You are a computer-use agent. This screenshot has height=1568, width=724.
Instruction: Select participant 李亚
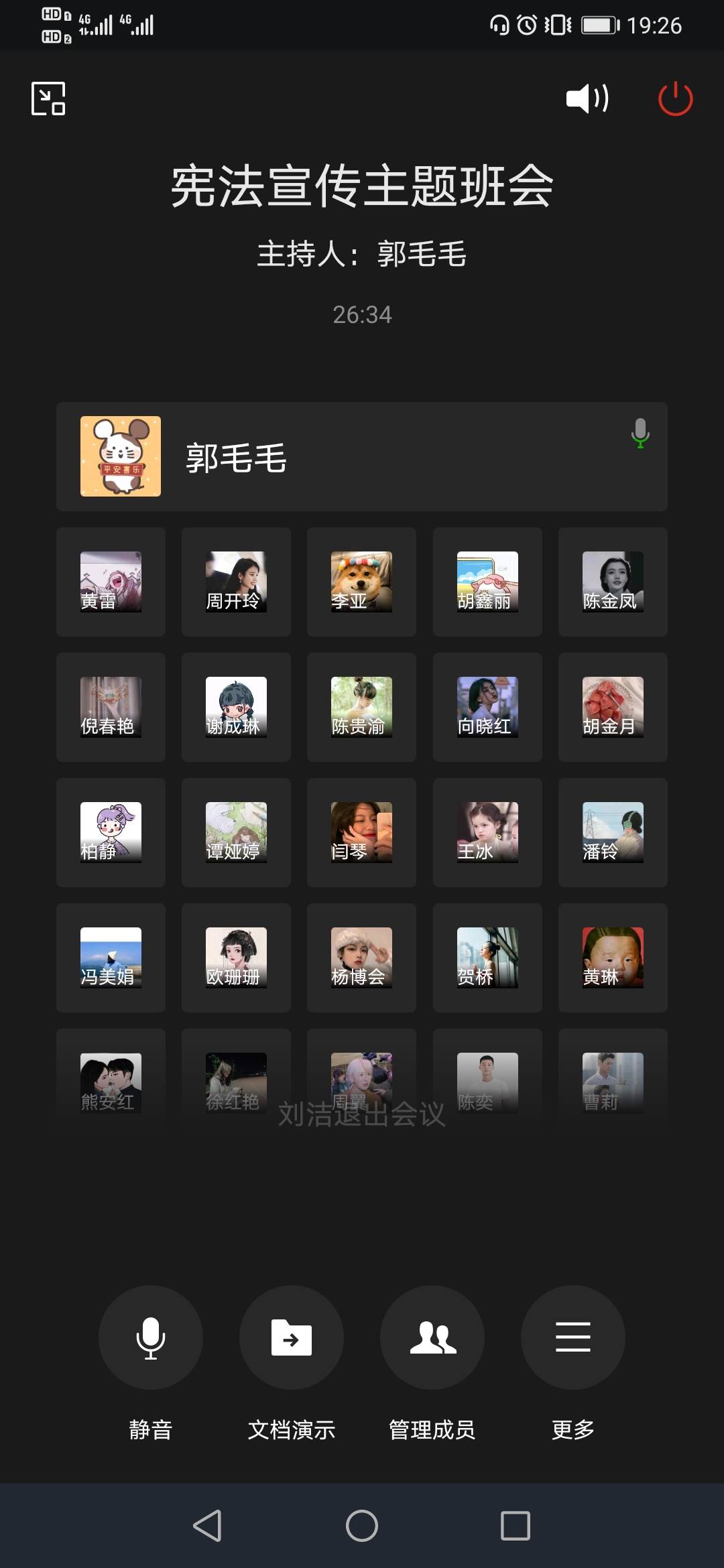pos(361,582)
